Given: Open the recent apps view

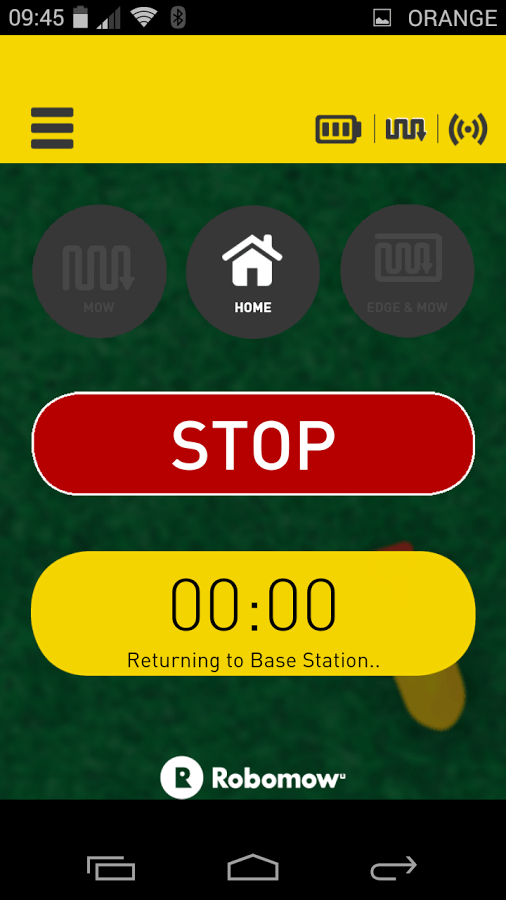Looking at the screenshot, I should [111, 868].
